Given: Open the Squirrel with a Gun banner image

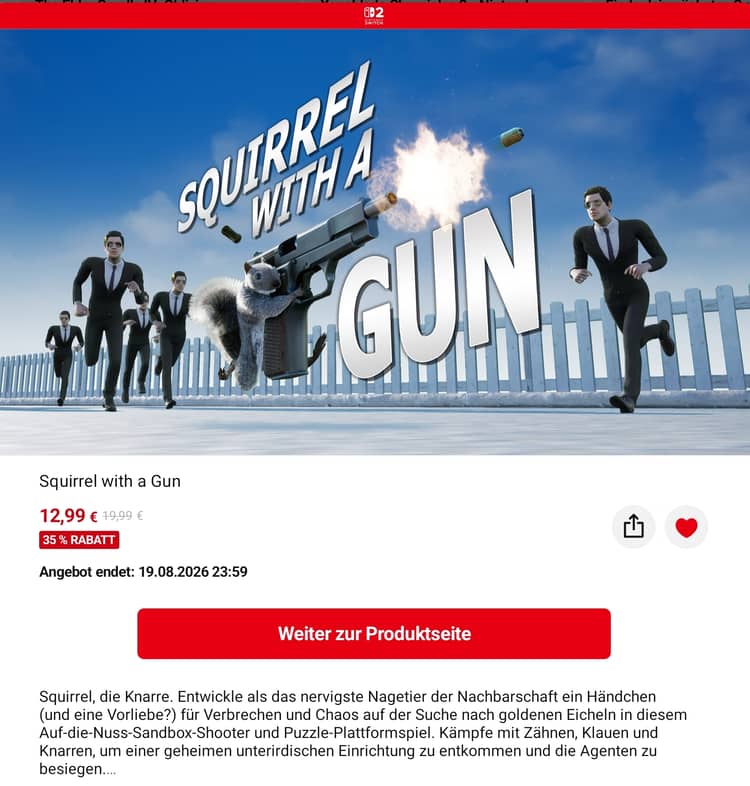Looking at the screenshot, I should coord(375,242).
